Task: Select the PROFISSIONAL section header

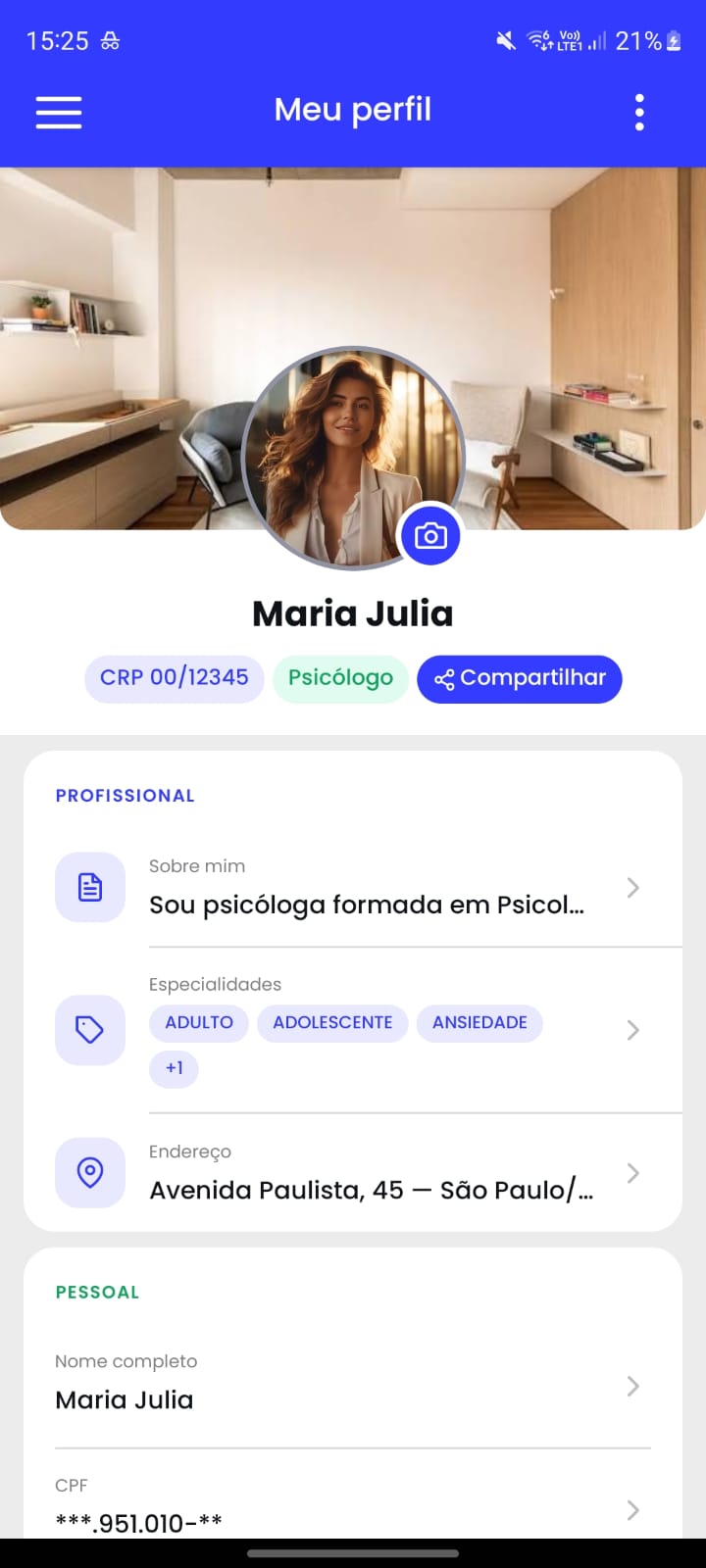Action: pyautogui.click(x=125, y=795)
